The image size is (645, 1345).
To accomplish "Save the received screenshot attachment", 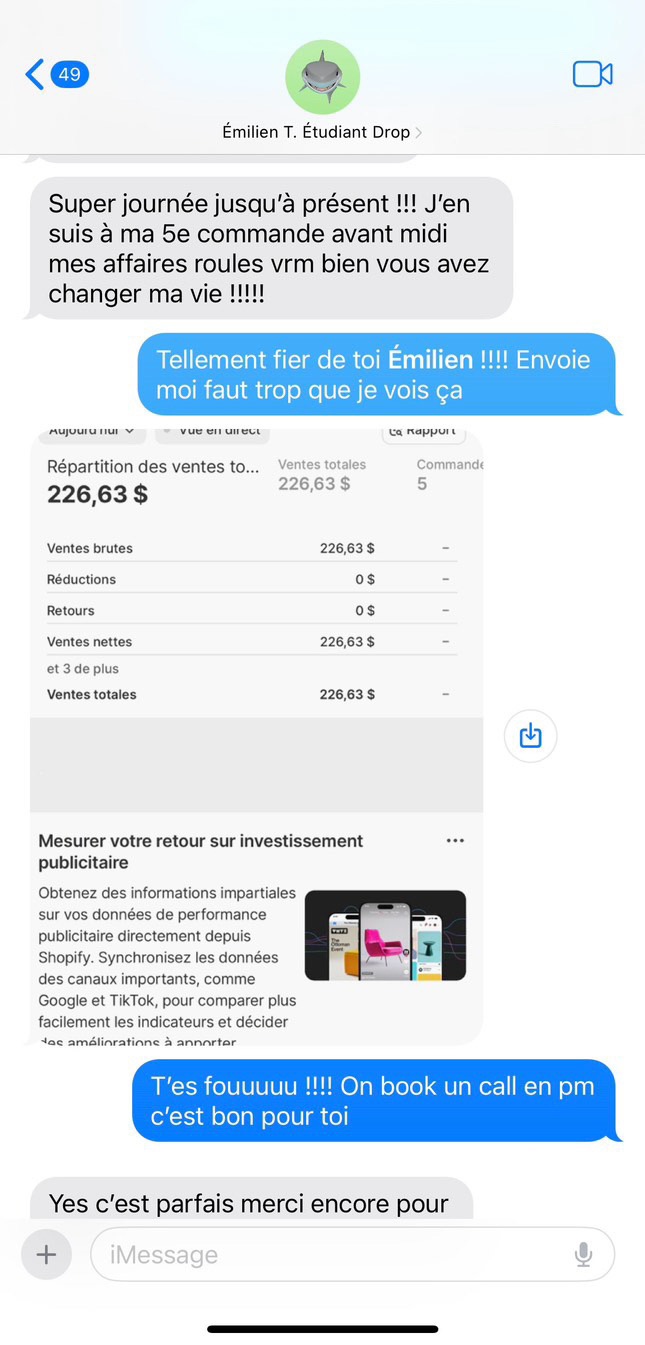I will pyautogui.click(x=530, y=736).
